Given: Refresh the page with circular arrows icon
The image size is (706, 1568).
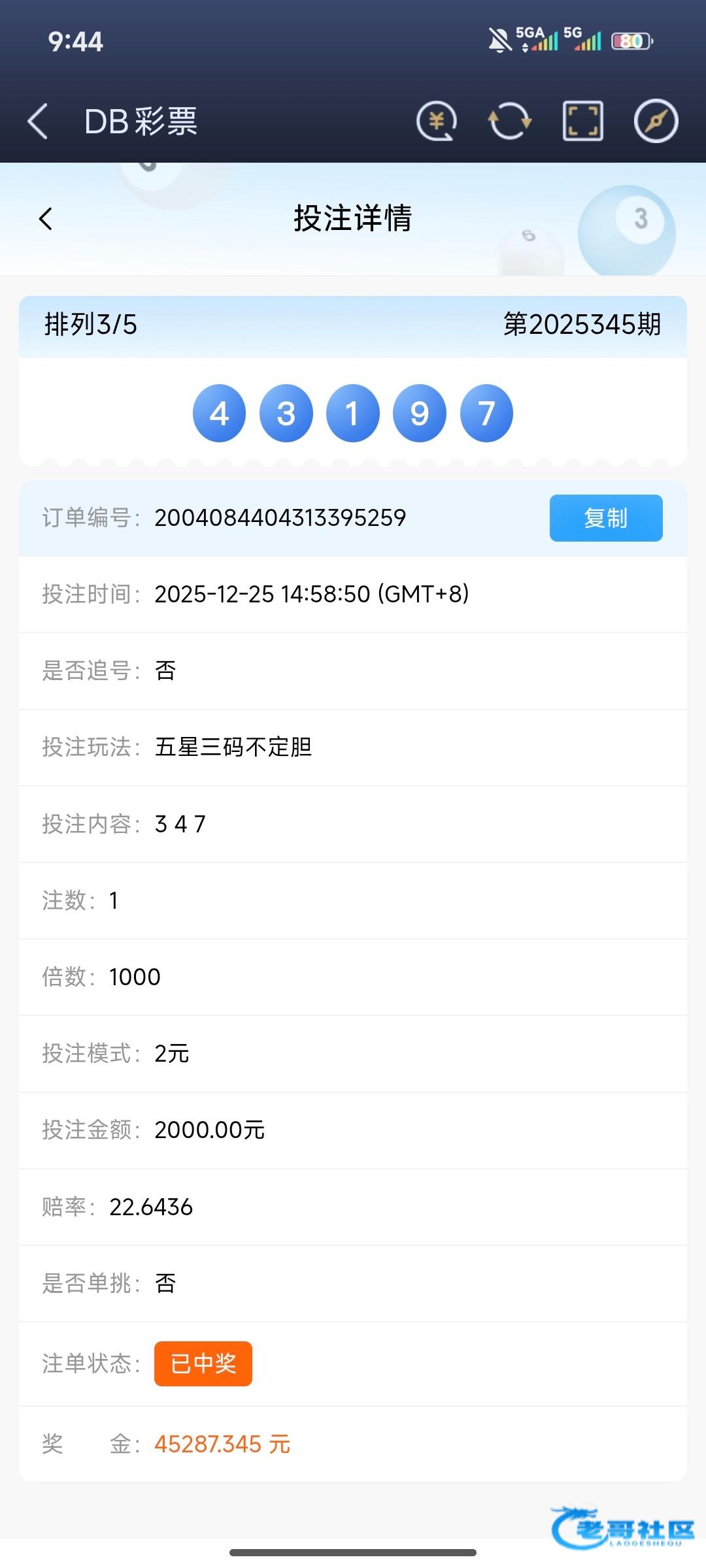Looking at the screenshot, I should coord(509,122).
